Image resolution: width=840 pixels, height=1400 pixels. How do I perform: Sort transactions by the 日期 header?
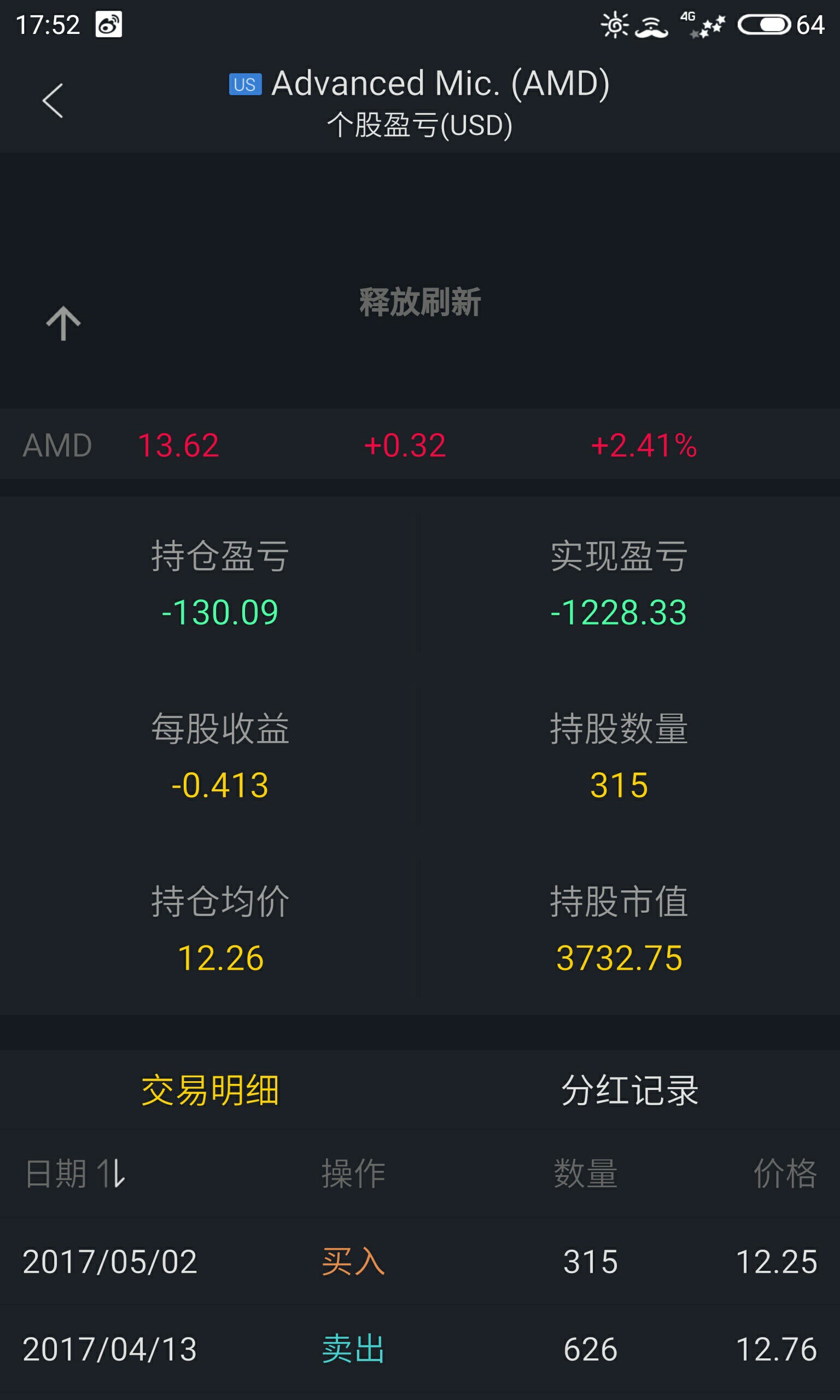pos(75,1173)
